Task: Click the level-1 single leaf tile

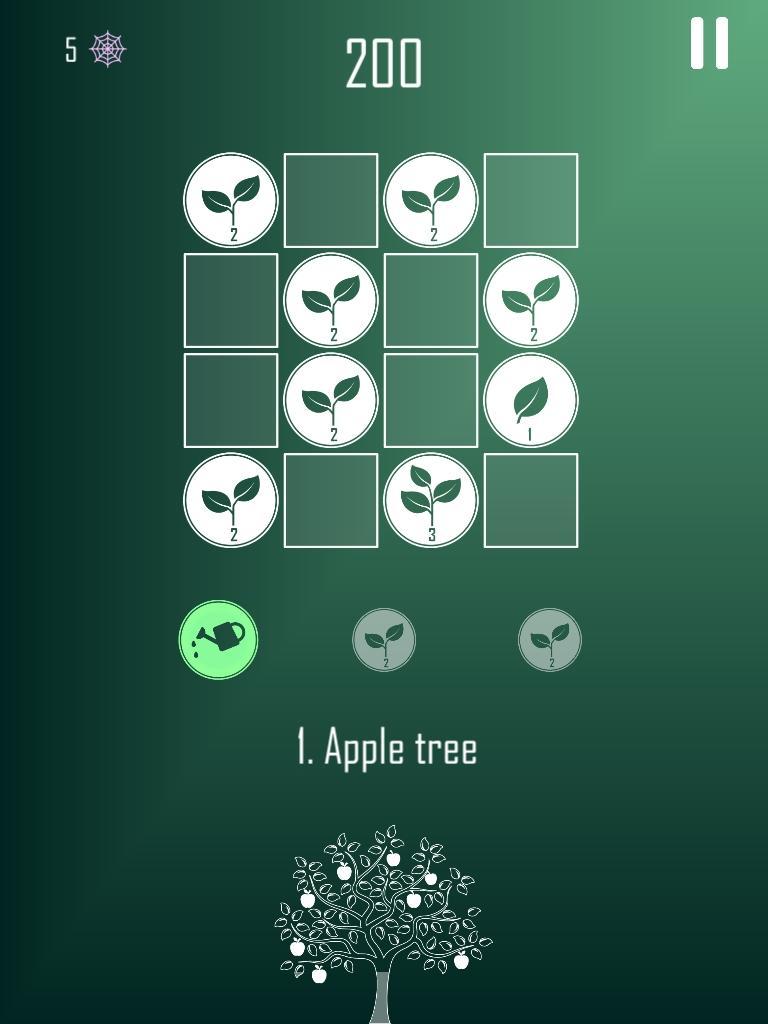Action: point(530,399)
